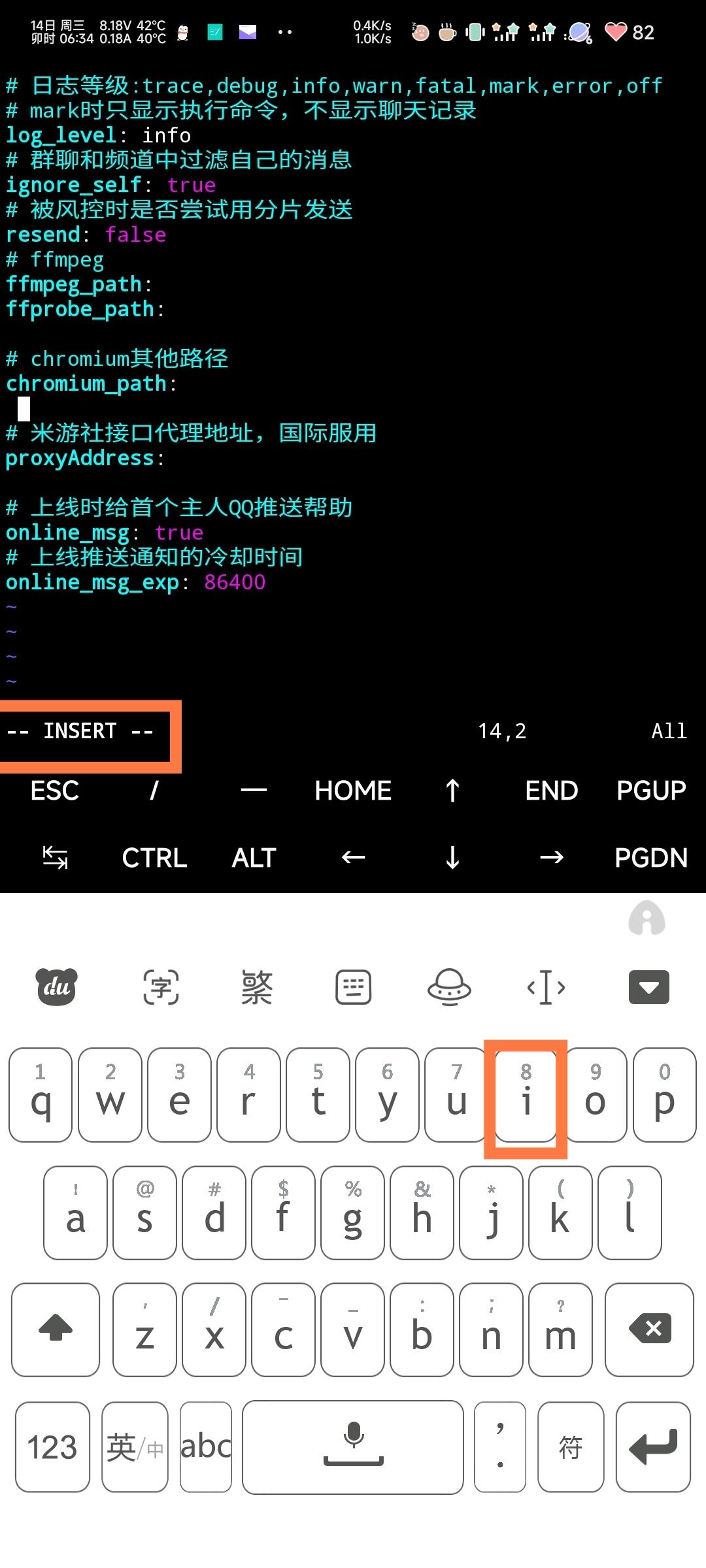Collapse the keyboard with the down-arrow icon
The image size is (706, 1568).
[648, 987]
